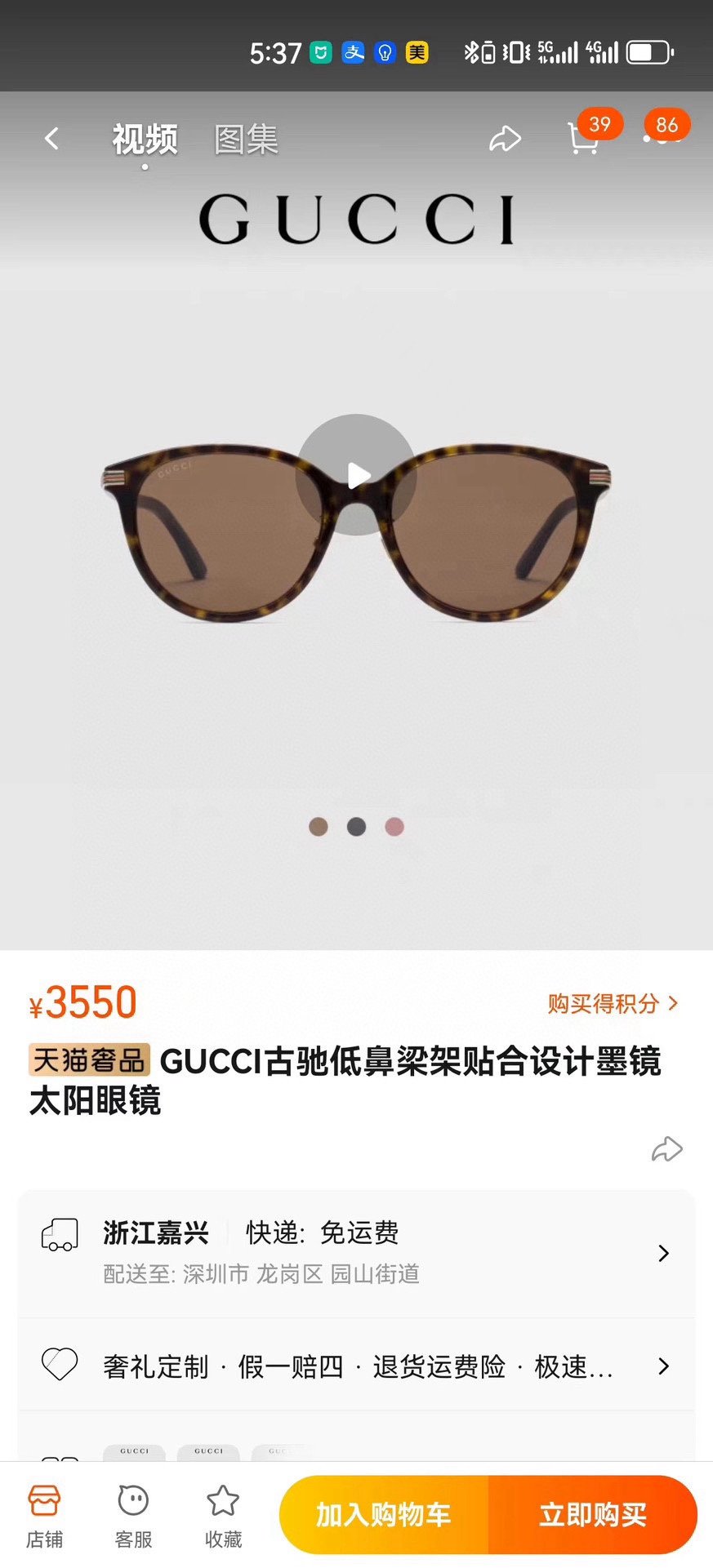Share this product from the top bar

point(505,139)
